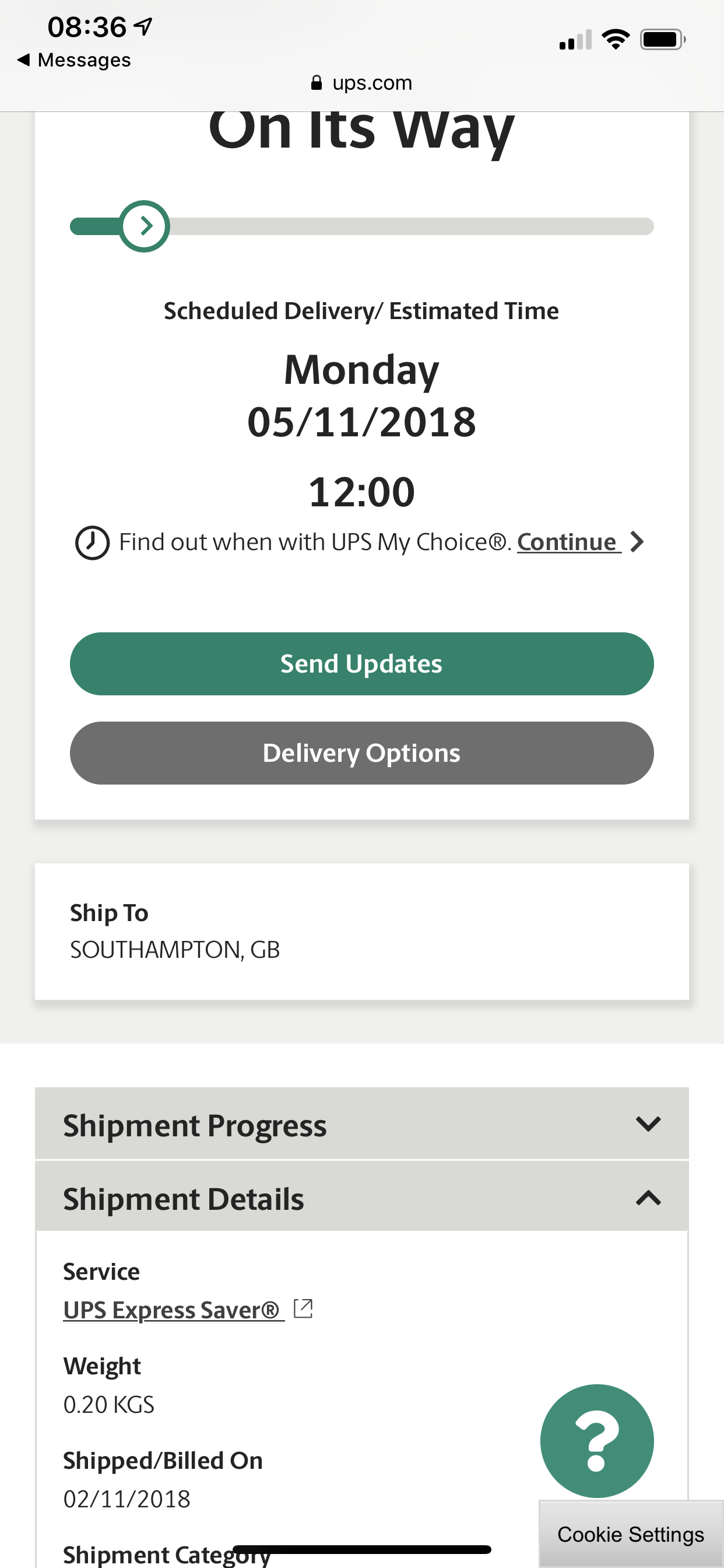Open Delivery Options
724x1568 pixels.
pyautogui.click(x=361, y=753)
